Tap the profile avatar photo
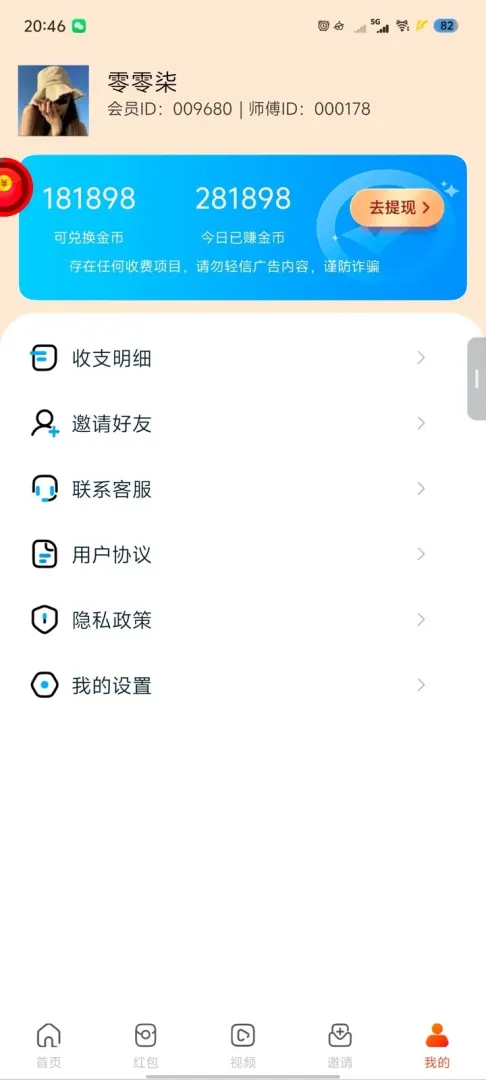The image size is (486, 1080). (x=54, y=101)
